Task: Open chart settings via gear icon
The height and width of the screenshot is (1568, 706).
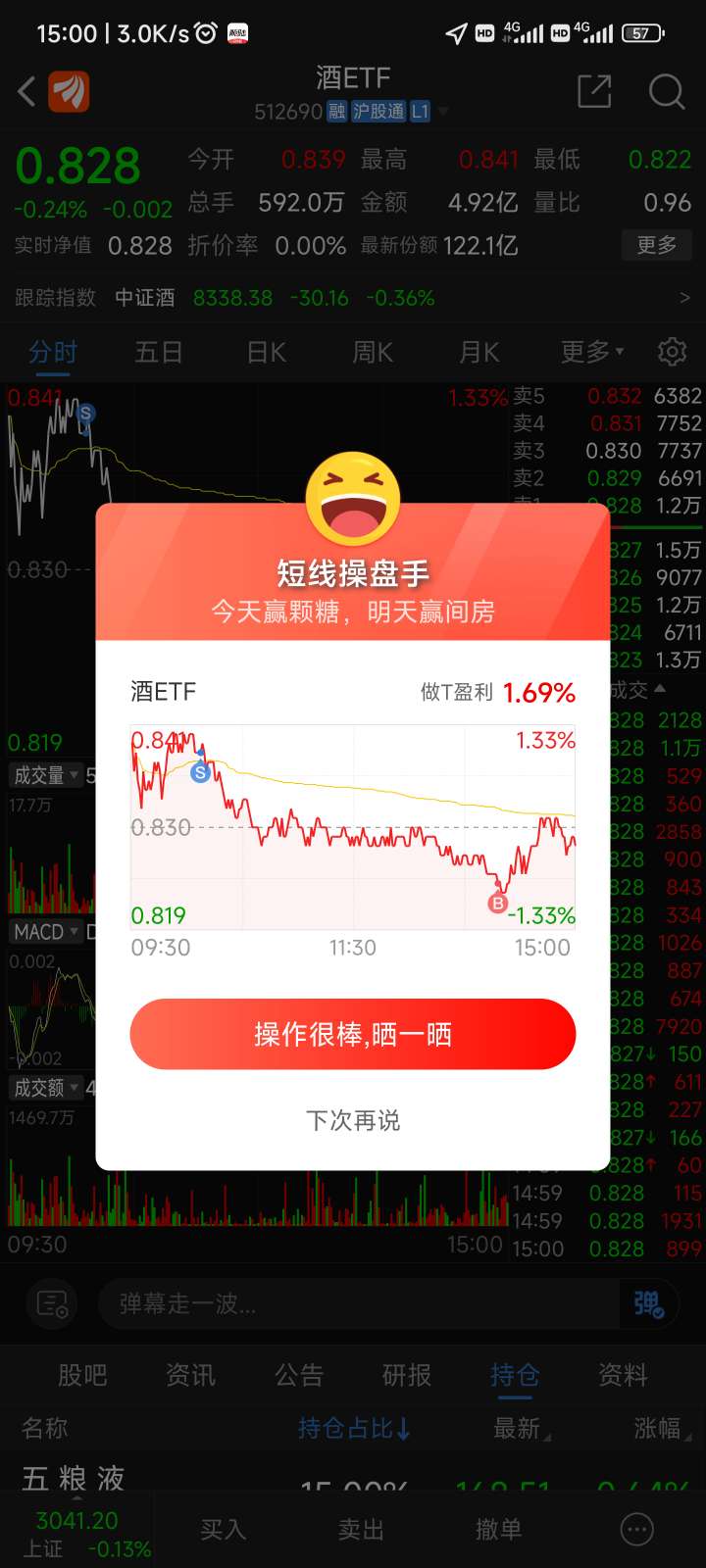Action: [673, 352]
